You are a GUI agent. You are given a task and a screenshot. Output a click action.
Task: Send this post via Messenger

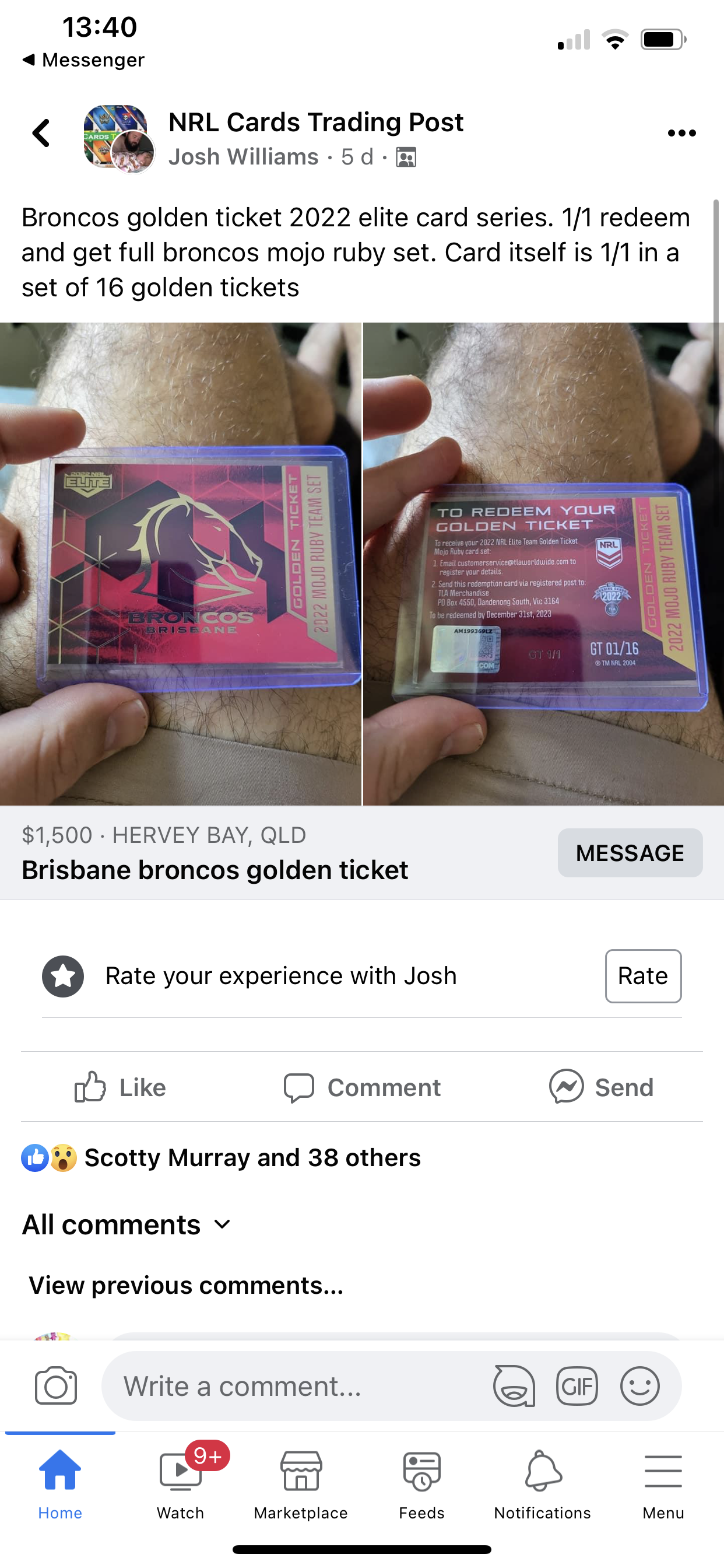pos(601,1087)
